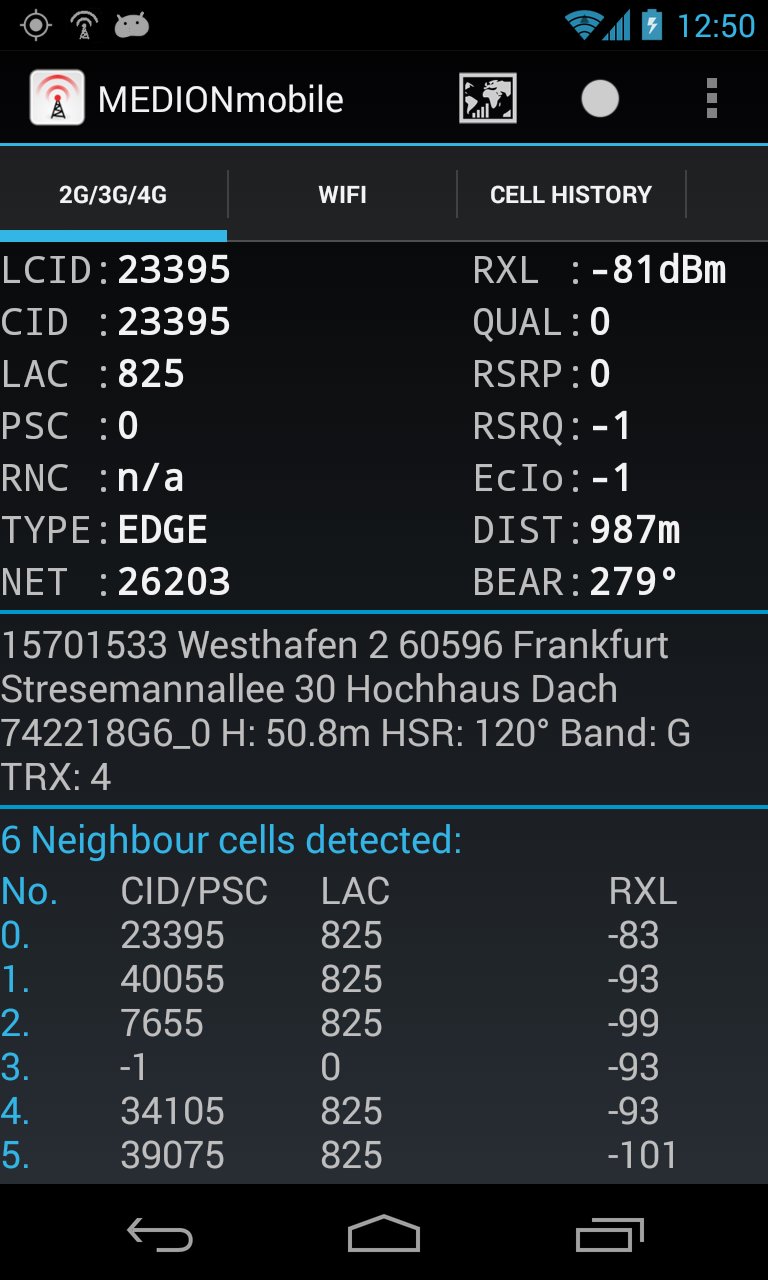Open the map view icon

[488, 99]
